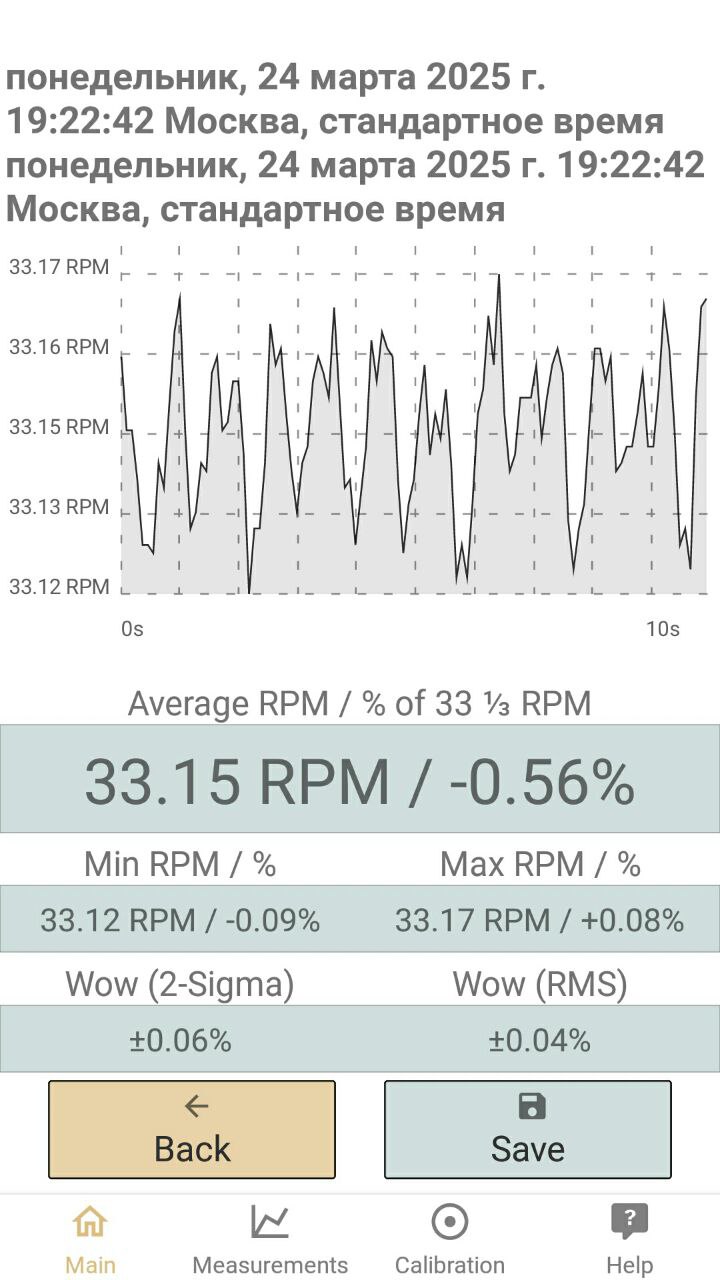
Task: Switch to the Main tab
Action: [90, 1238]
